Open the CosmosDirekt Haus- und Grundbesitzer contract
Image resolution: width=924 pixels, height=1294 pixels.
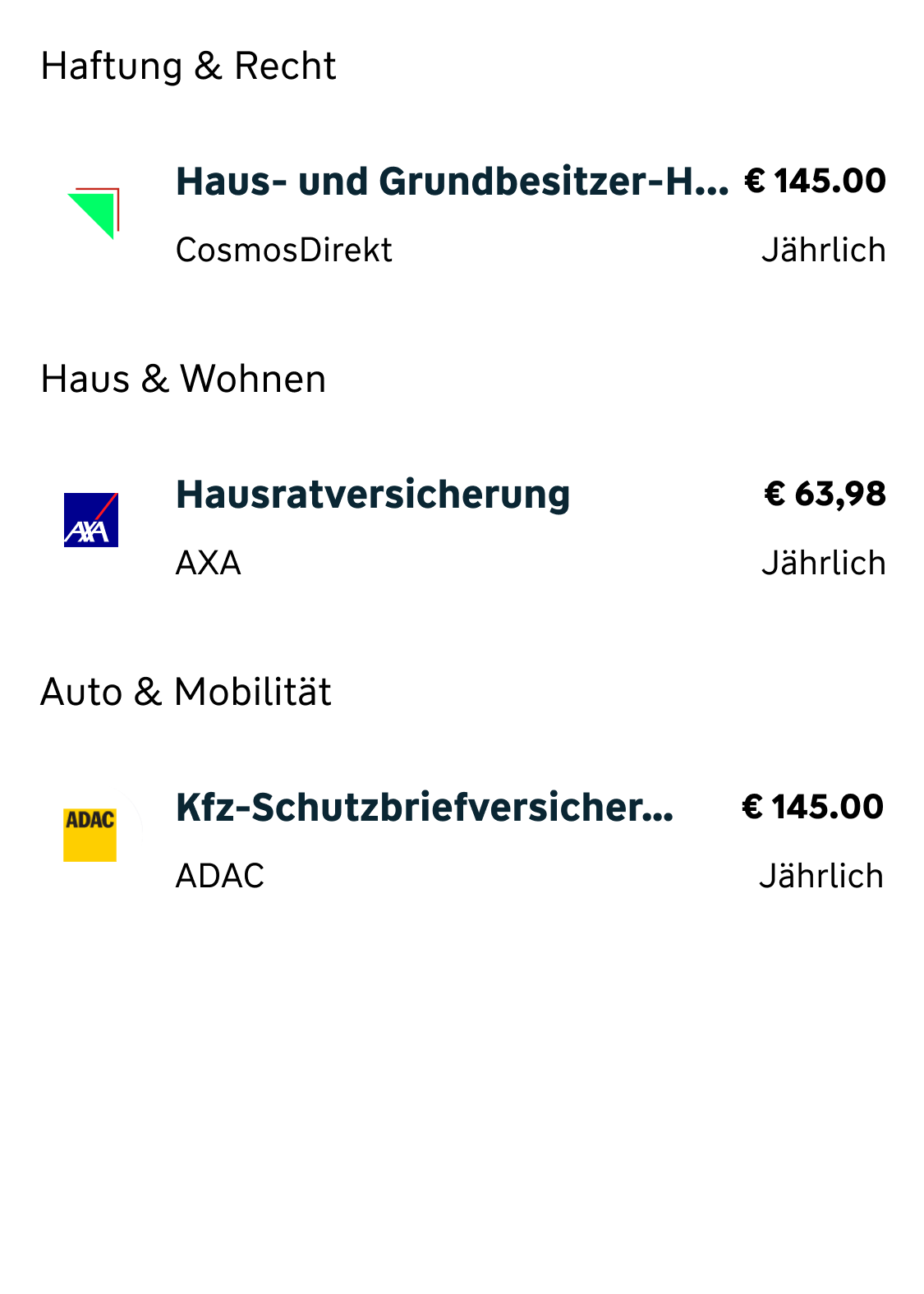(x=452, y=182)
